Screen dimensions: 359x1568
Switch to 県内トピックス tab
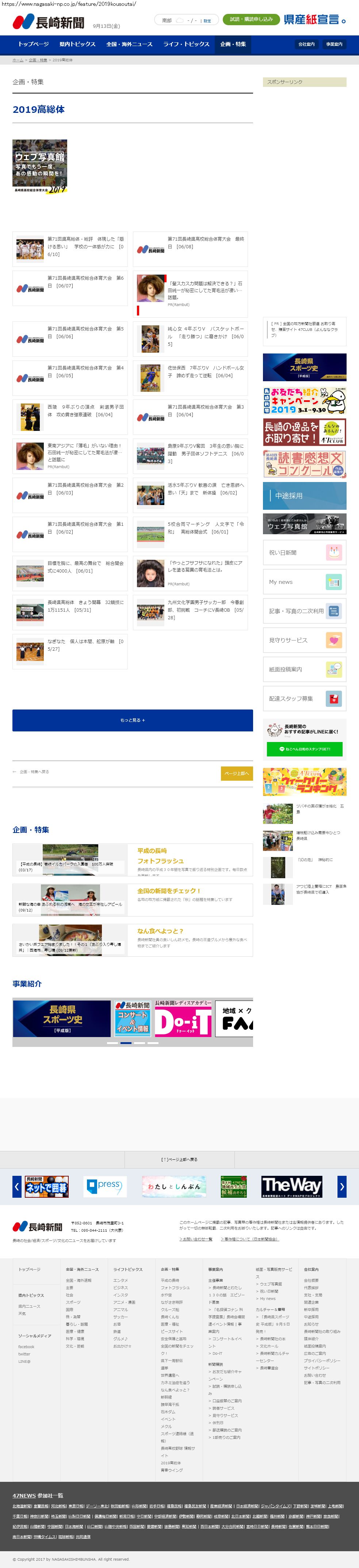[x=77, y=45]
